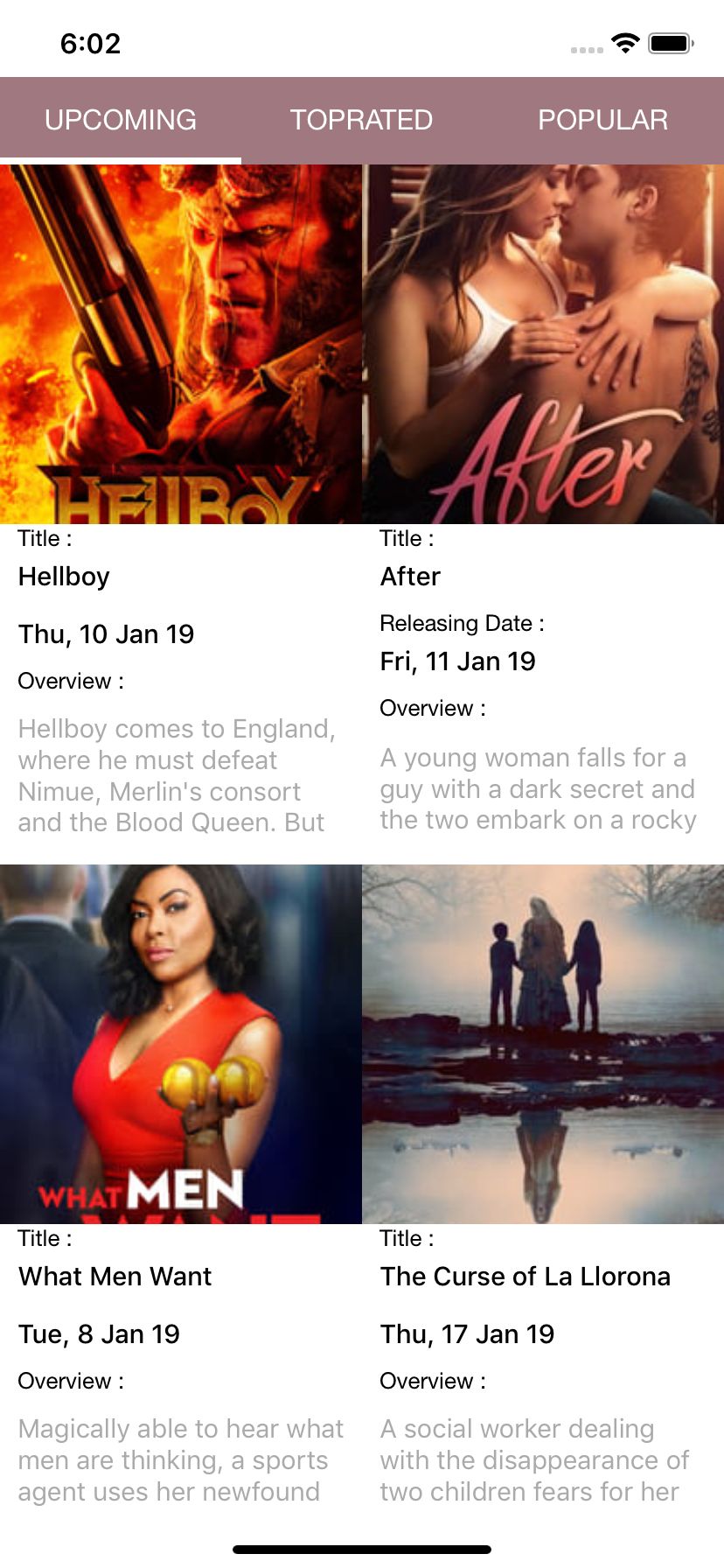Open The Curse of La Llorona

(x=543, y=1045)
